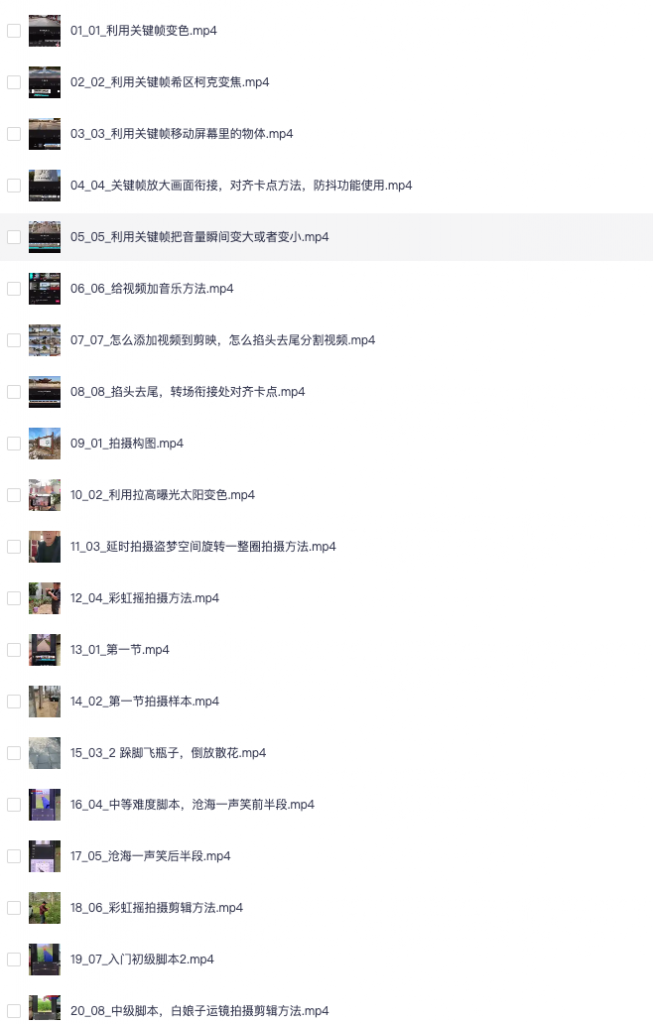Open 19_07_入门初级脚本2.mp4
The image size is (653, 1024).
click(142, 959)
